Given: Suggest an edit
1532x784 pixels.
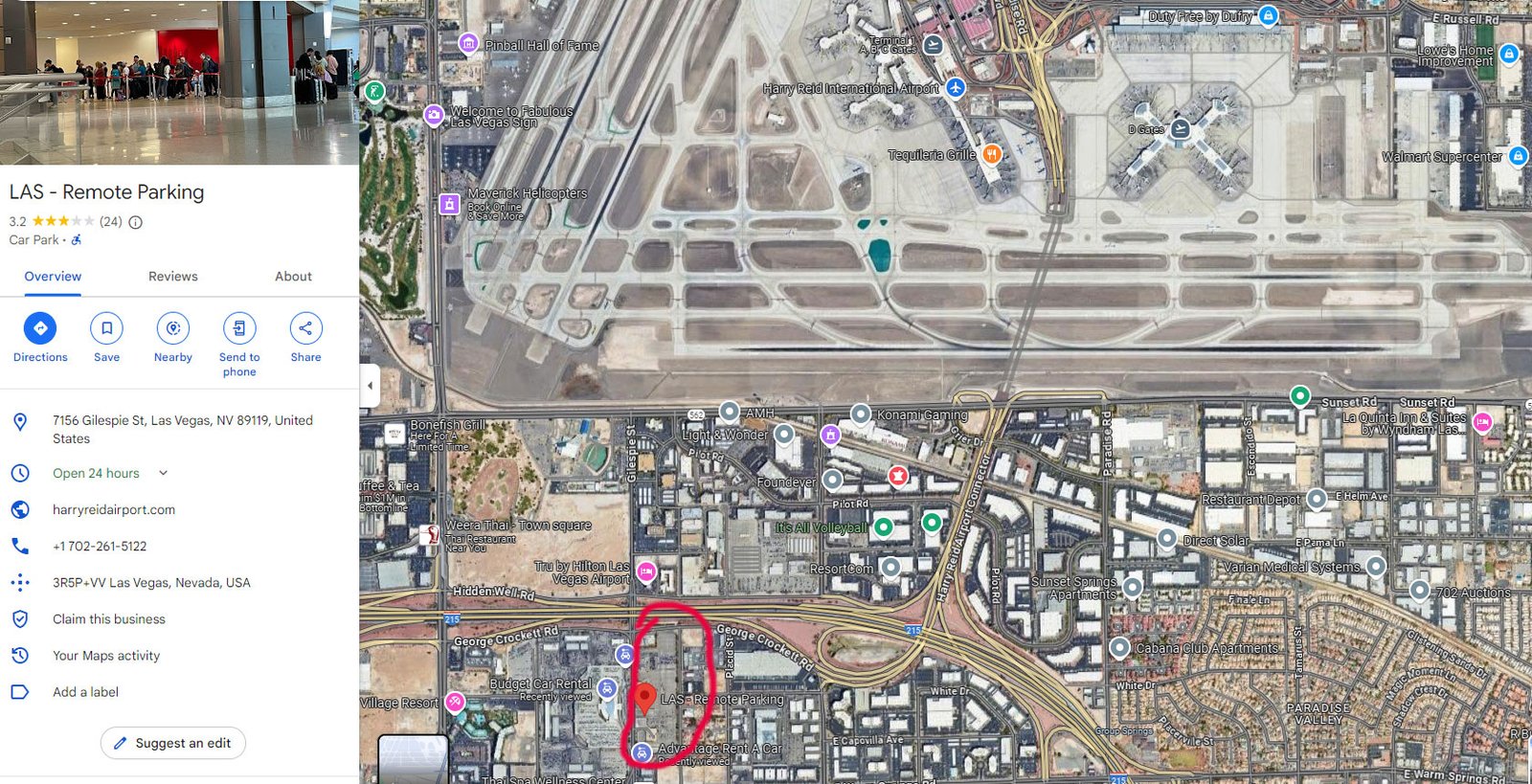Looking at the screenshot, I should tap(173, 743).
